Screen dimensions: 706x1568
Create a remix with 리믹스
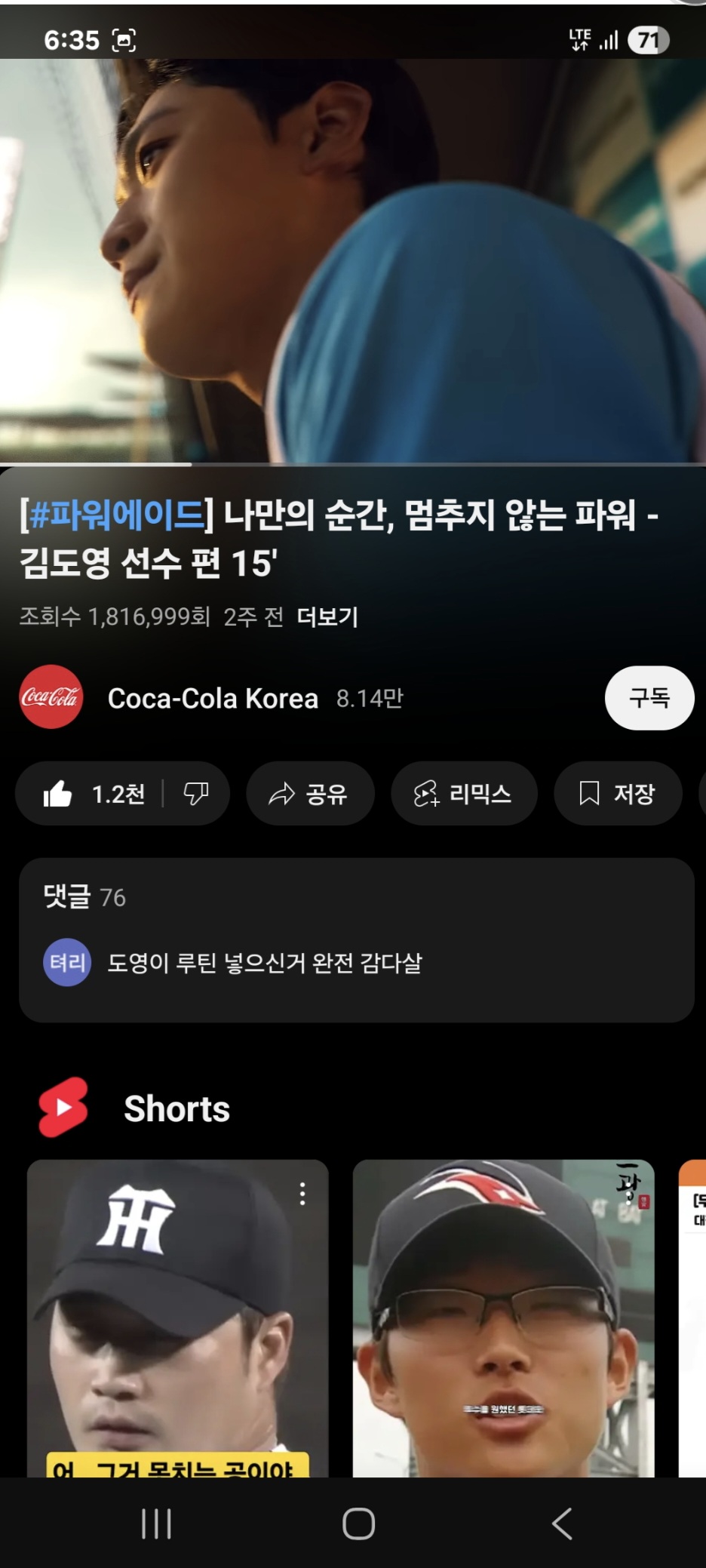click(x=463, y=794)
